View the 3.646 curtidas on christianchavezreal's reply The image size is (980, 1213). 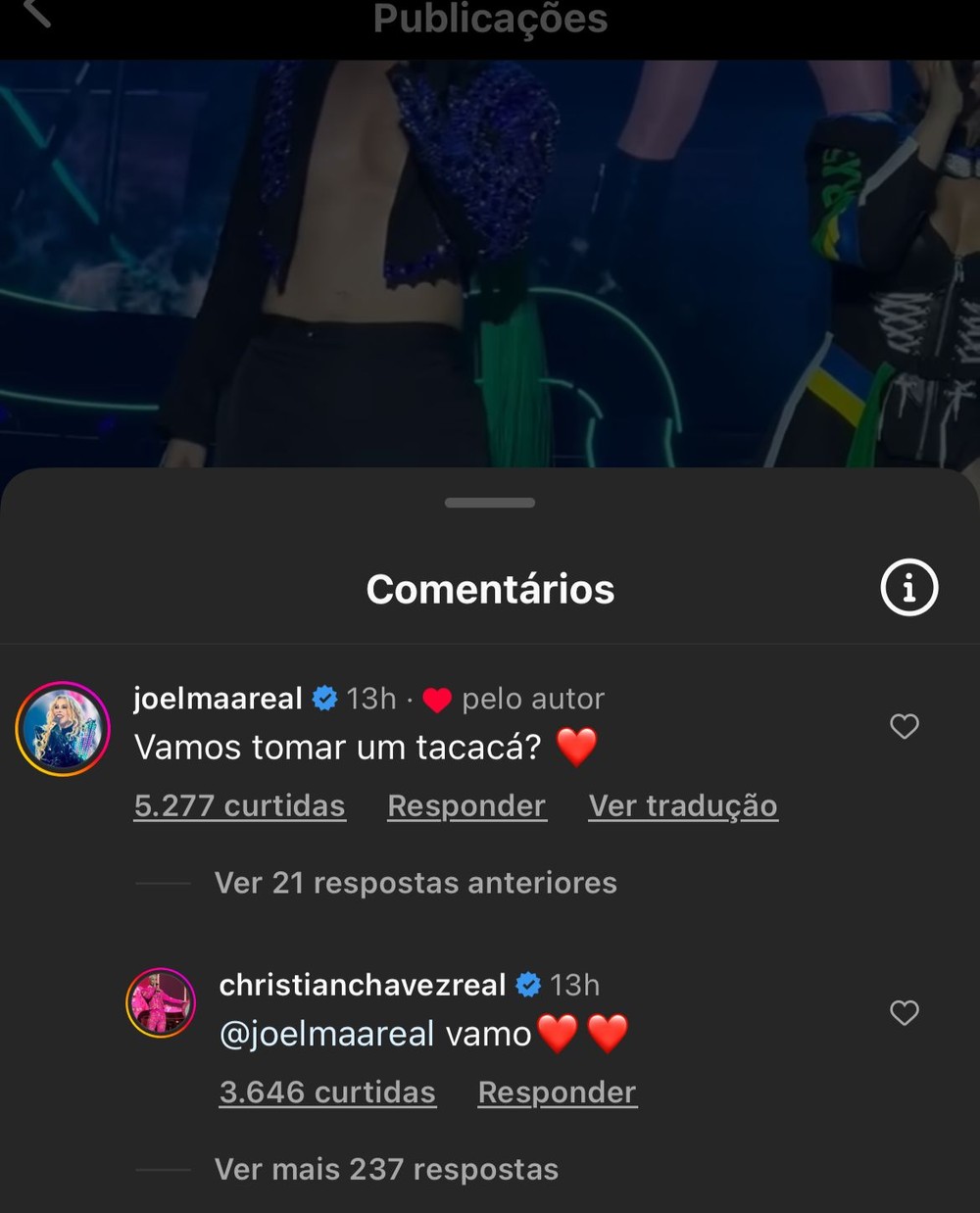point(327,1092)
